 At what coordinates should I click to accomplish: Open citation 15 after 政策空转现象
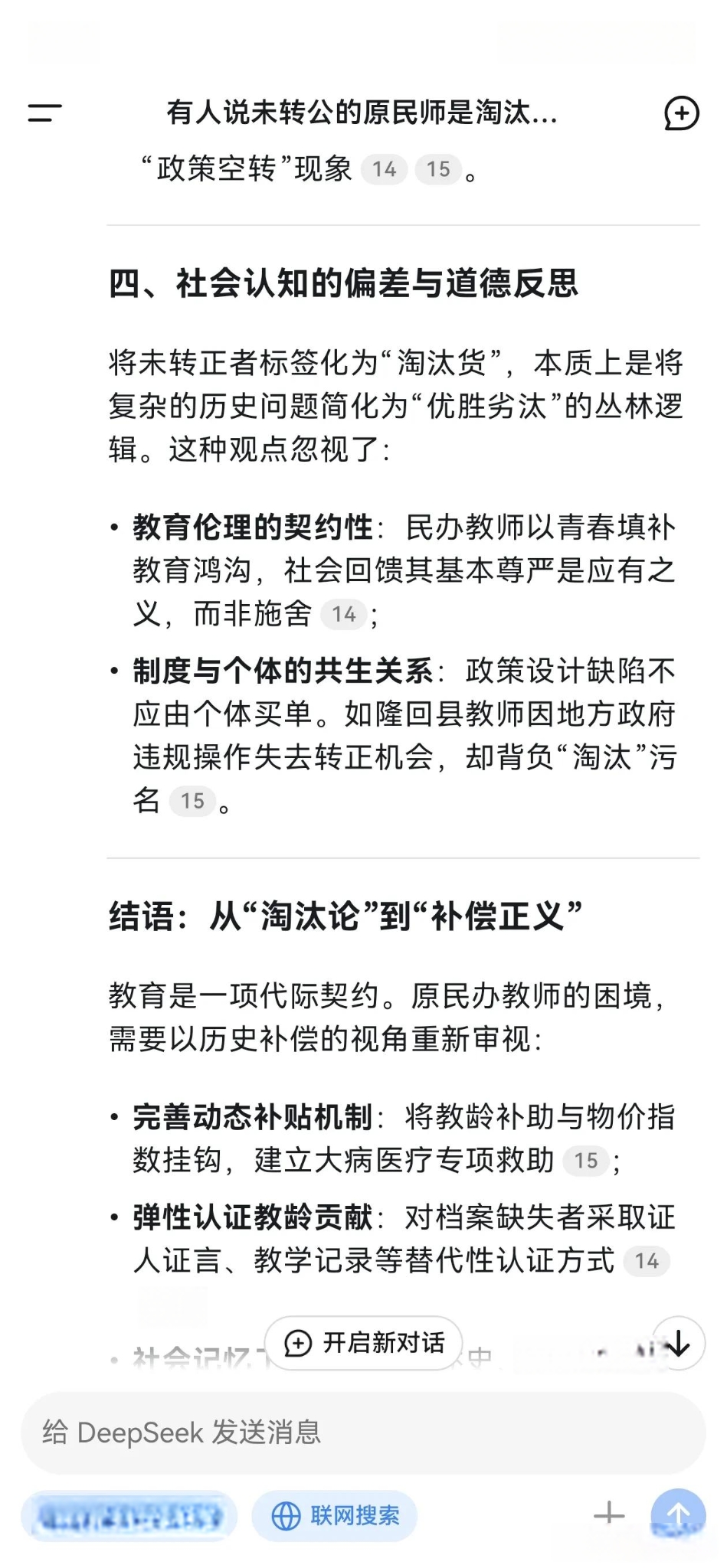point(438,169)
